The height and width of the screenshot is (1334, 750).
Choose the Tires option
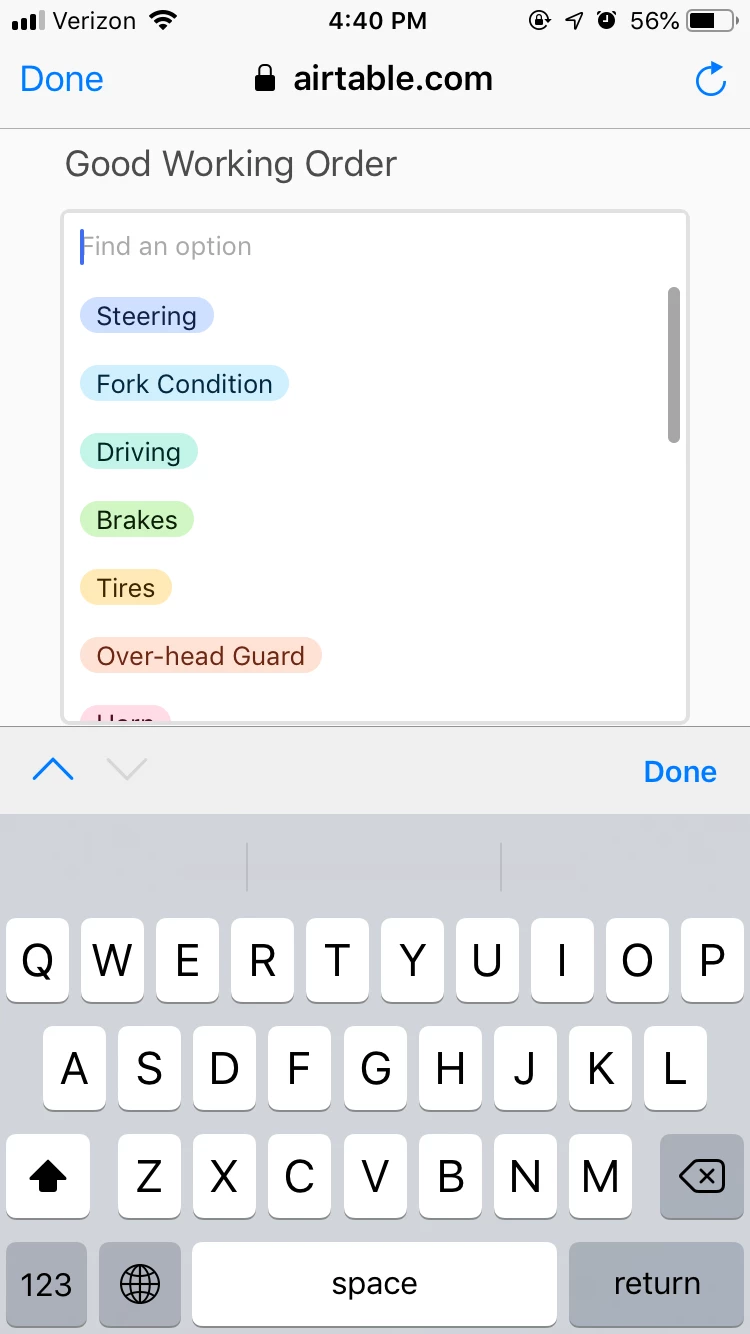click(x=126, y=588)
